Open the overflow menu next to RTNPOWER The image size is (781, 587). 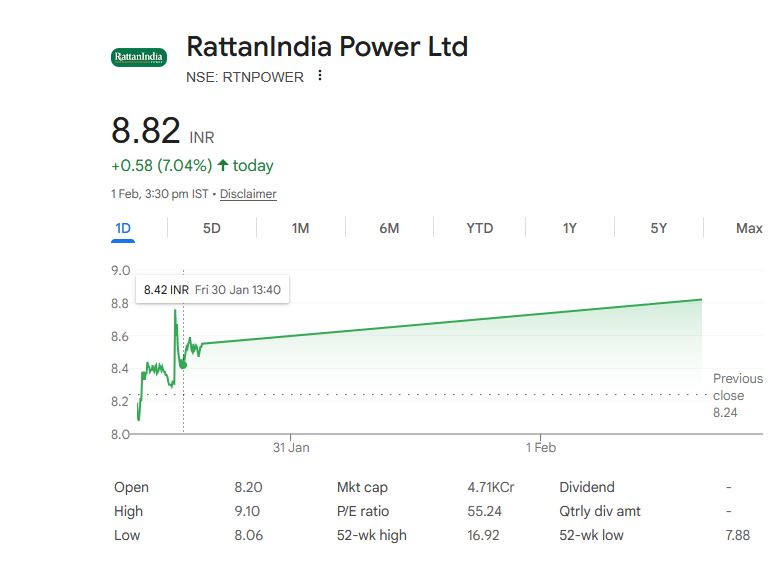pos(320,76)
